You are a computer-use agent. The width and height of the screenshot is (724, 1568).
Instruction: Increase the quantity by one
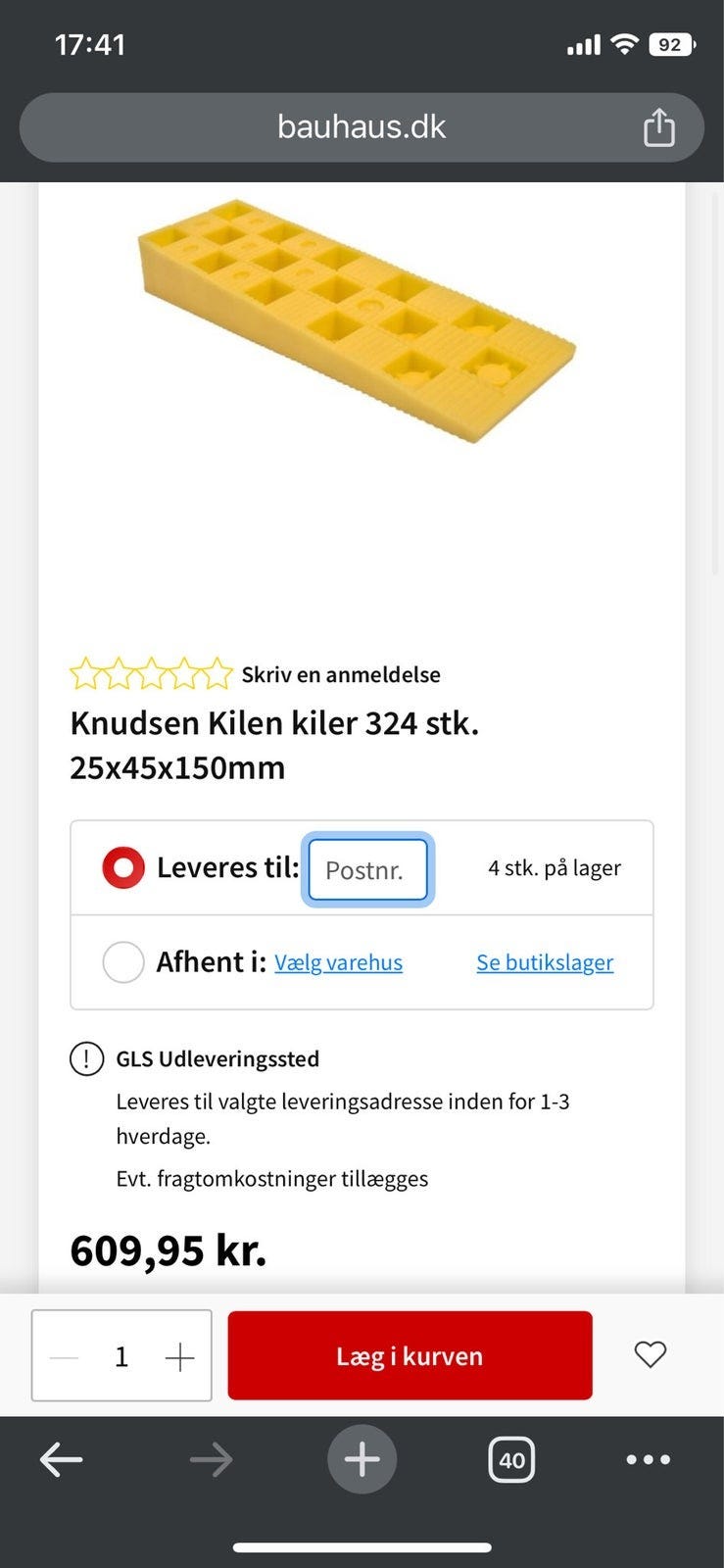tap(179, 1357)
